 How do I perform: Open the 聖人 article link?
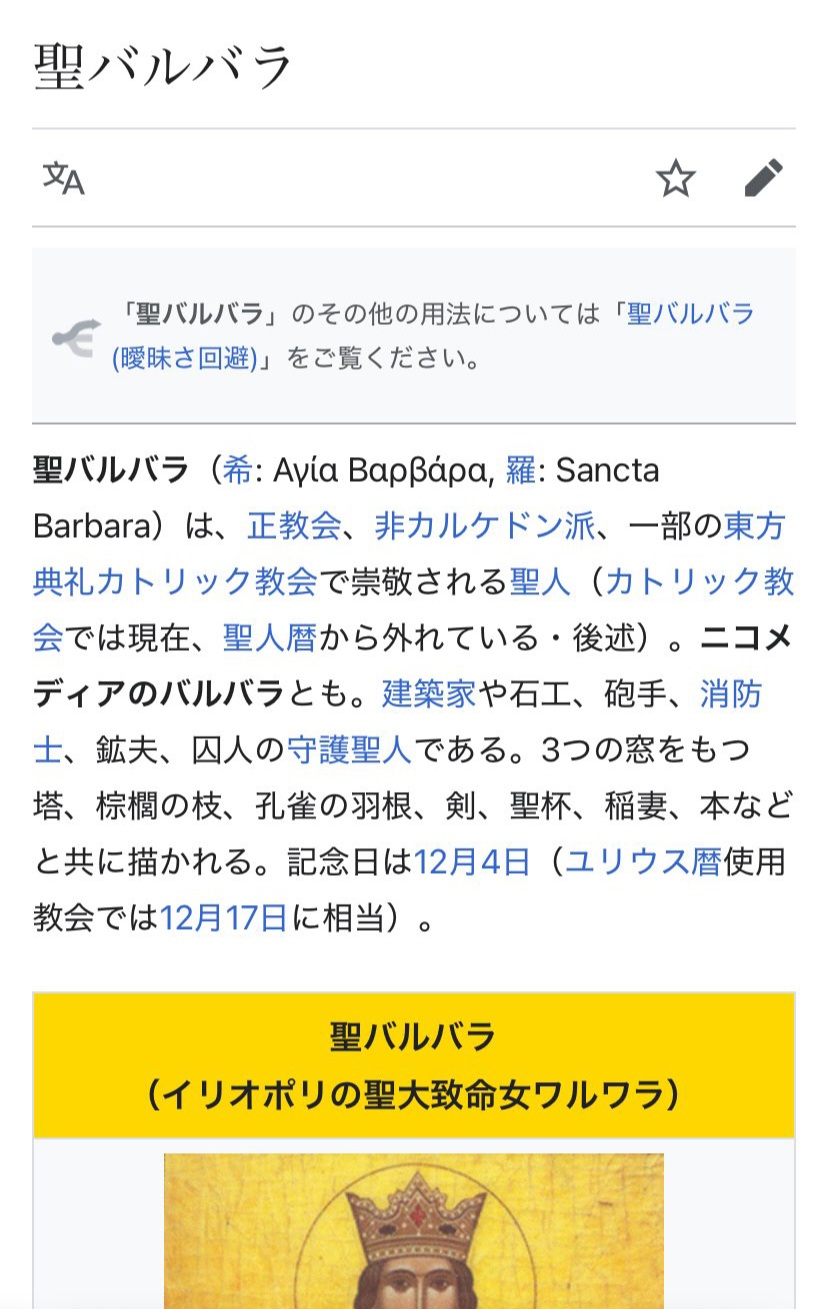pyautogui.click(x=540, y=582)
